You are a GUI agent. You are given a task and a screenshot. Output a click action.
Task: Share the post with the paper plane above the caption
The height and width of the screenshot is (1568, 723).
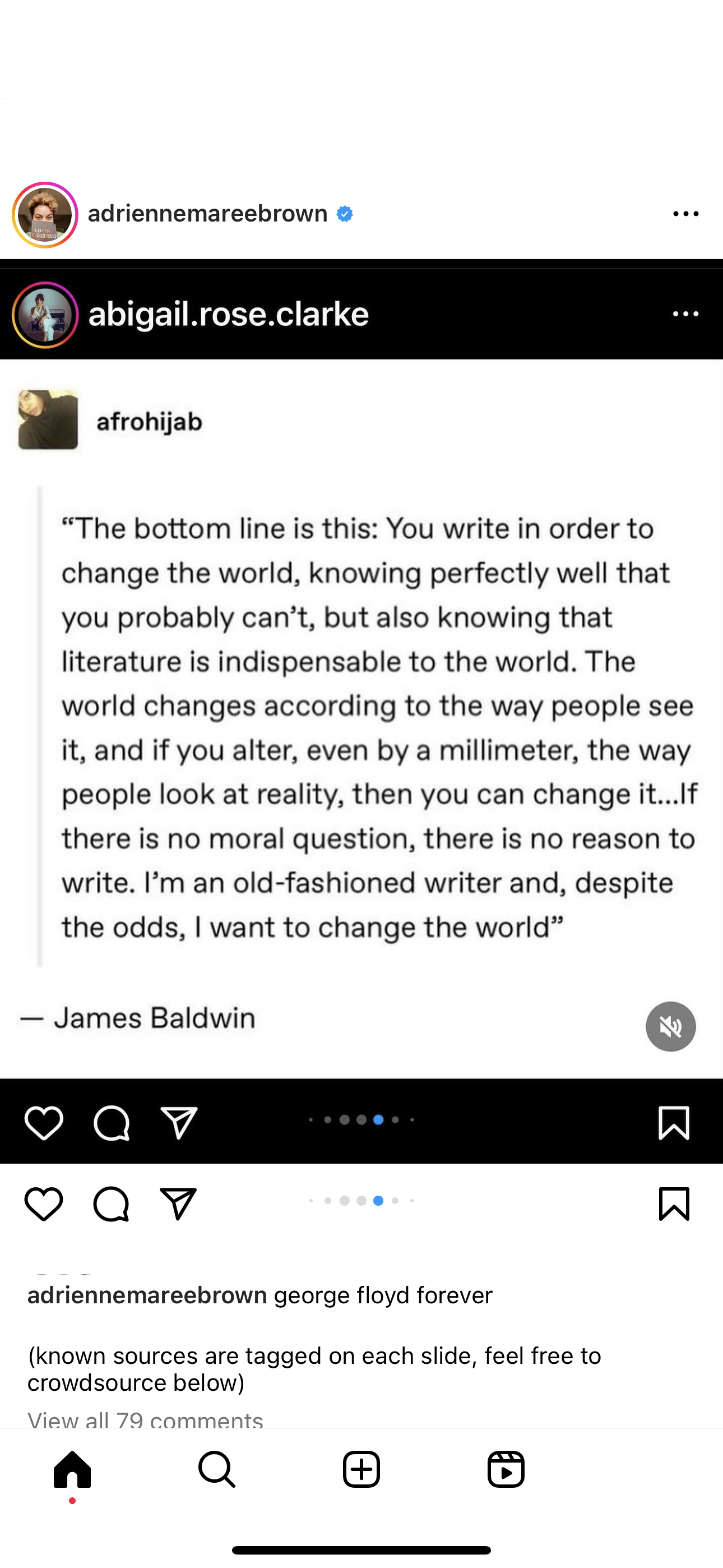[178, 1203]
